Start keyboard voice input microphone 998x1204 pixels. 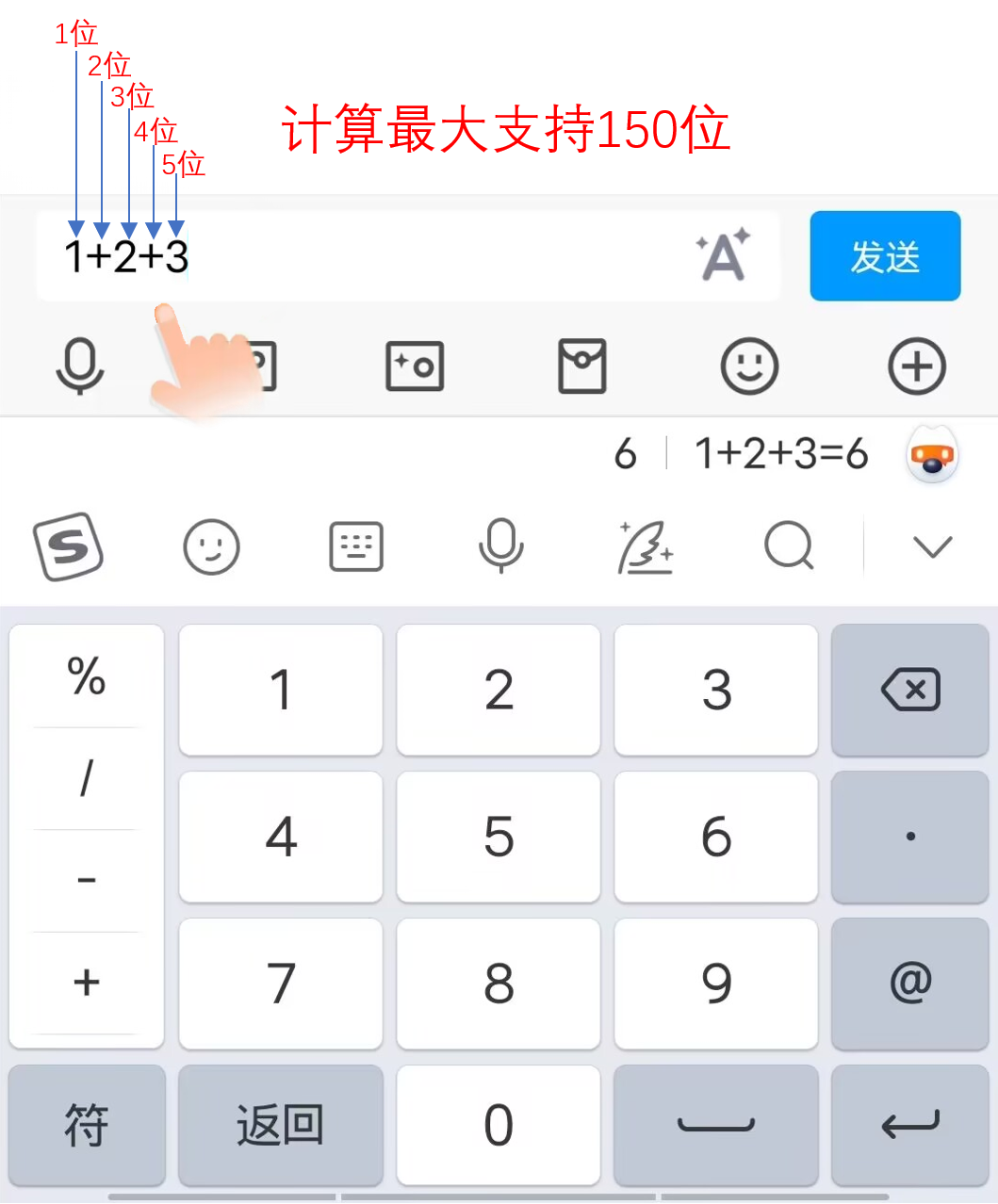click(500, 545)
